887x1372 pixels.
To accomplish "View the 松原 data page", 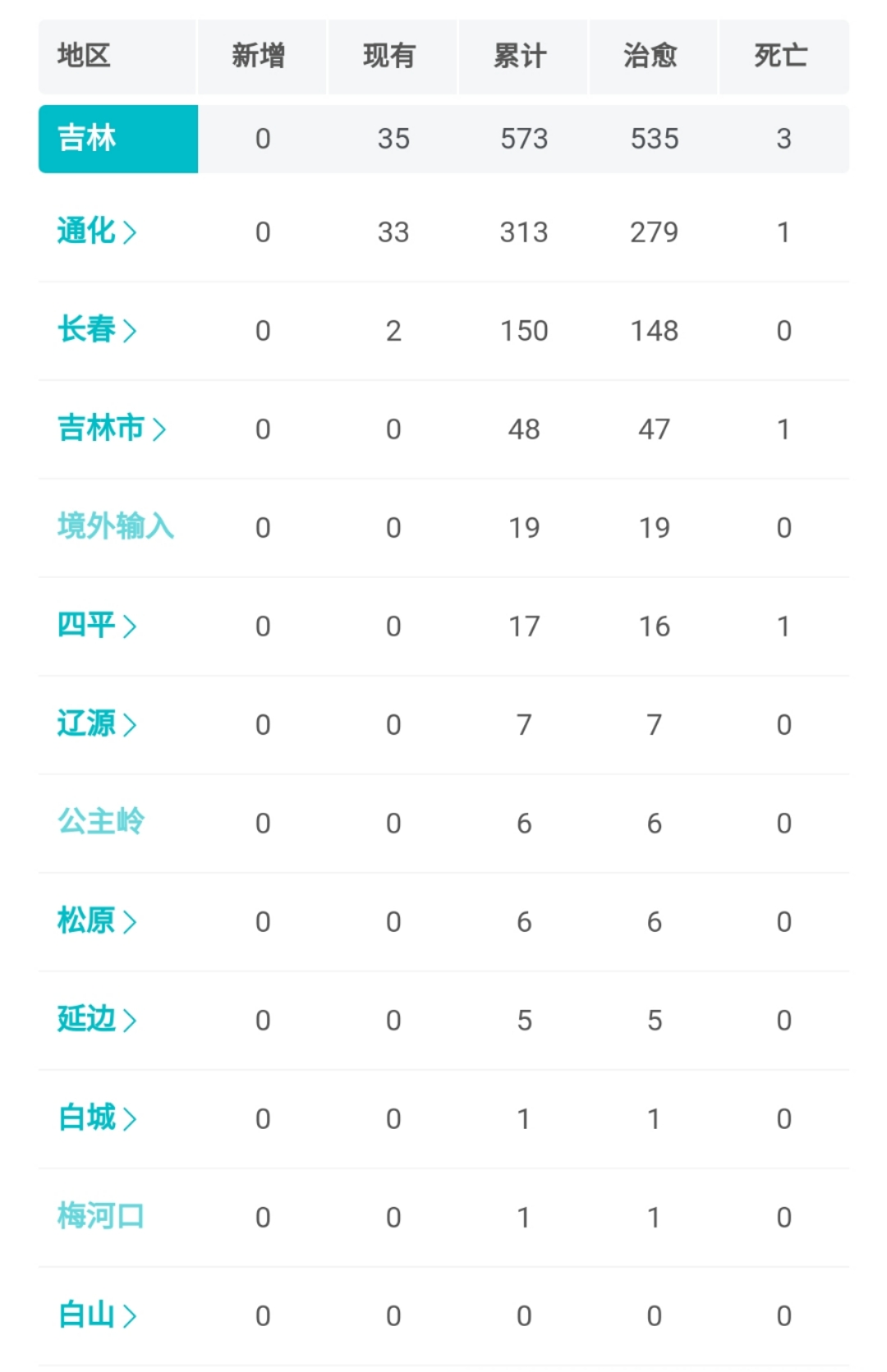I will click(x=96, y=922).
